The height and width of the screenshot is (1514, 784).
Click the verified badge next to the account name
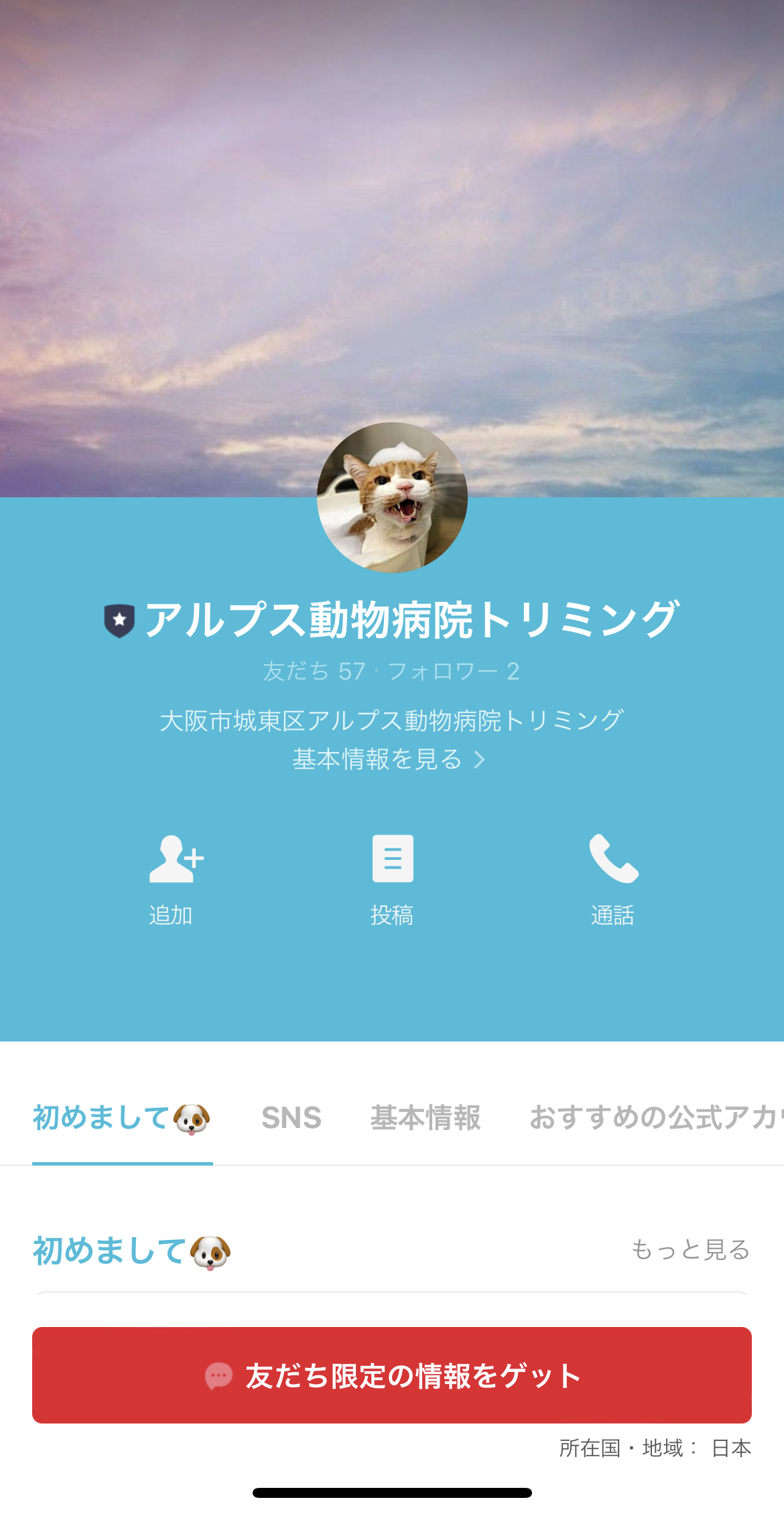pyautogui.click(x=118, y=621)
